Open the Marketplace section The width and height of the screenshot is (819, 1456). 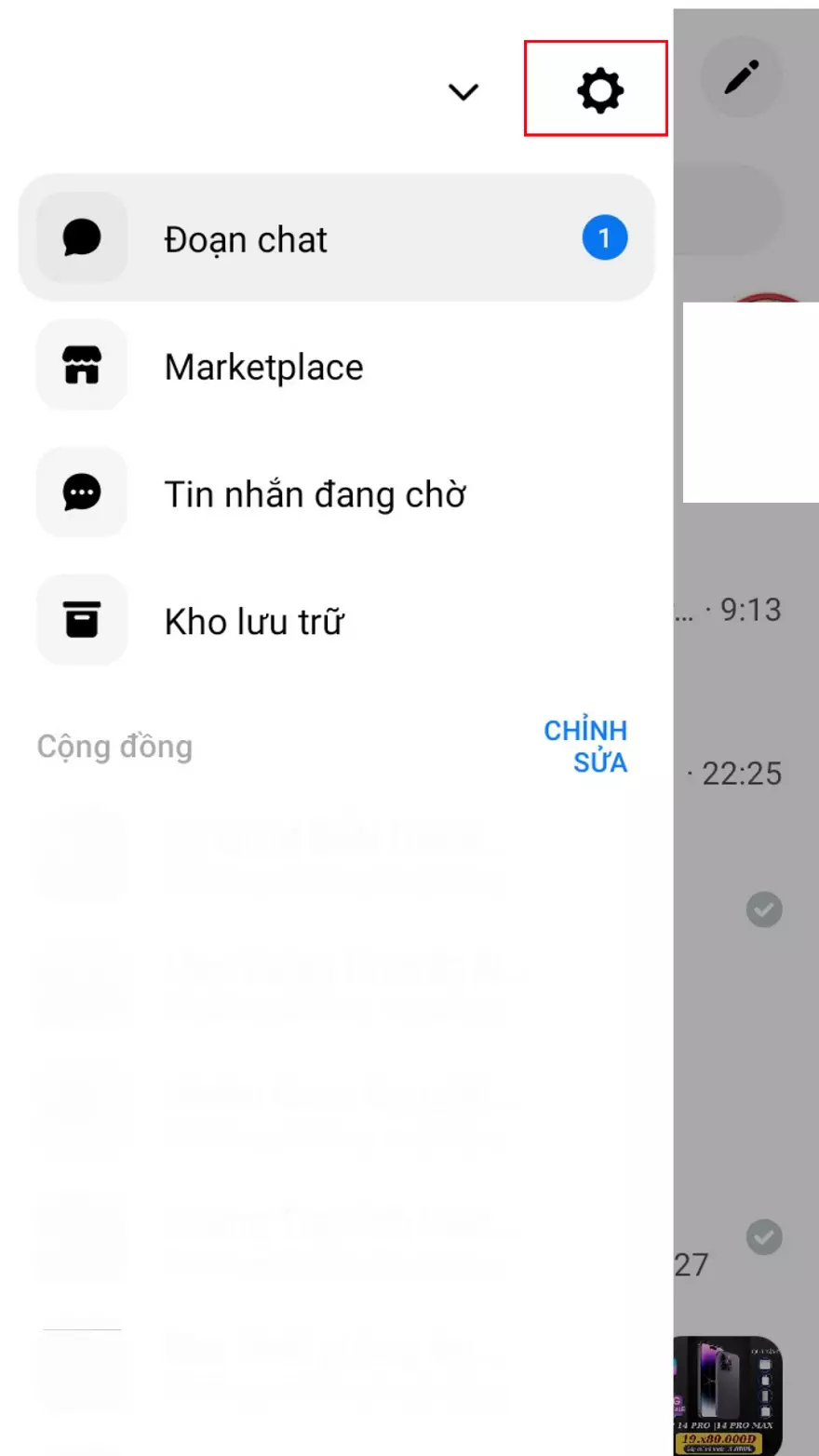[x=263, y=366]
